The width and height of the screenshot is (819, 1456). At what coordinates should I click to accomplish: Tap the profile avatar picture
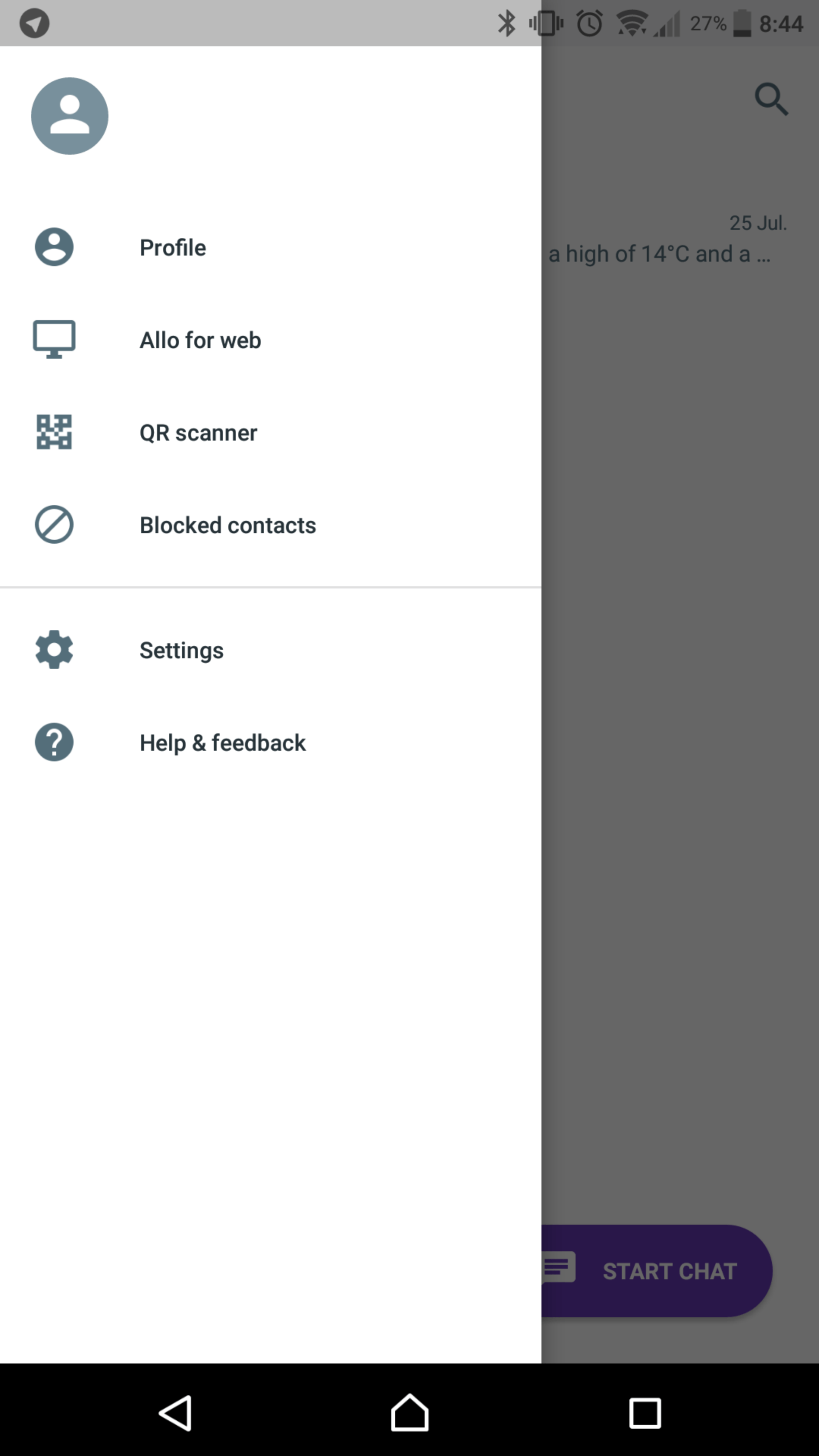coord(69,116)
